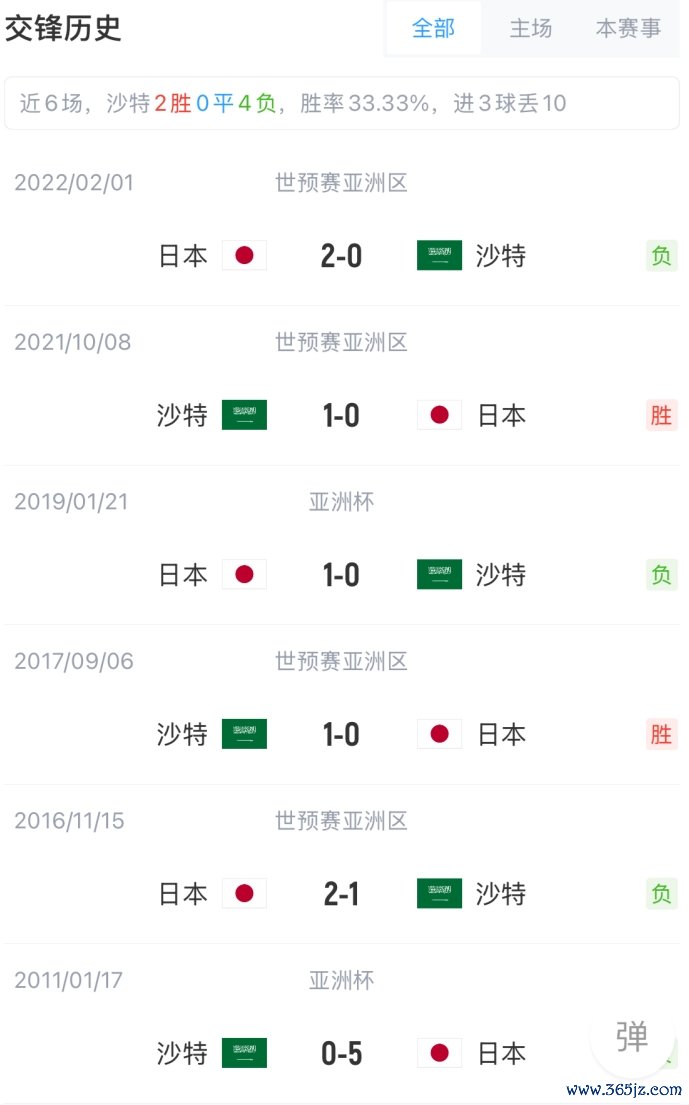Image resolution: width=689 pixels, height=1105 pixels.
Task: Select the 全部 tab
Action: 433,28
